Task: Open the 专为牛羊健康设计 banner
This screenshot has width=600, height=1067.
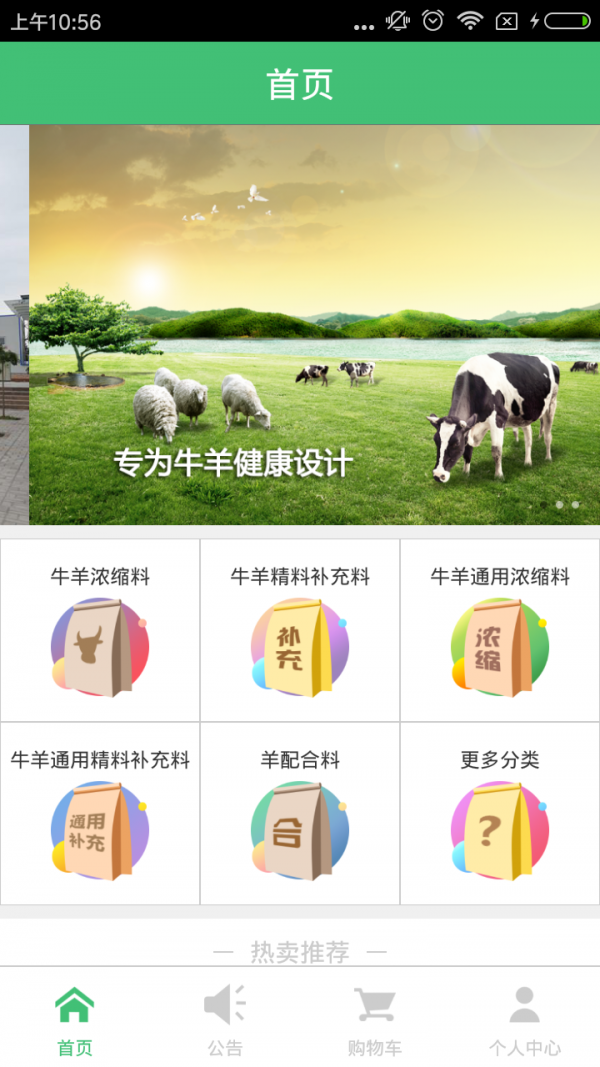Action: pyautogui.click(x=314, y=325)
